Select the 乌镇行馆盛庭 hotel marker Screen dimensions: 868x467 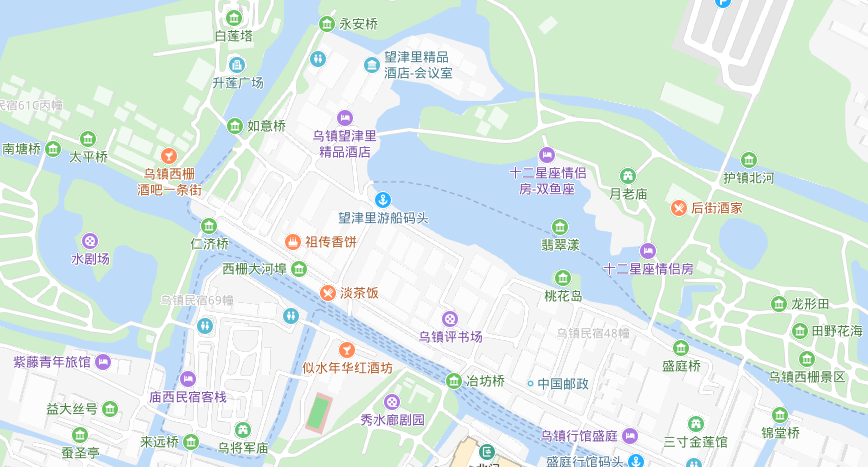click(x=630, y=435)
